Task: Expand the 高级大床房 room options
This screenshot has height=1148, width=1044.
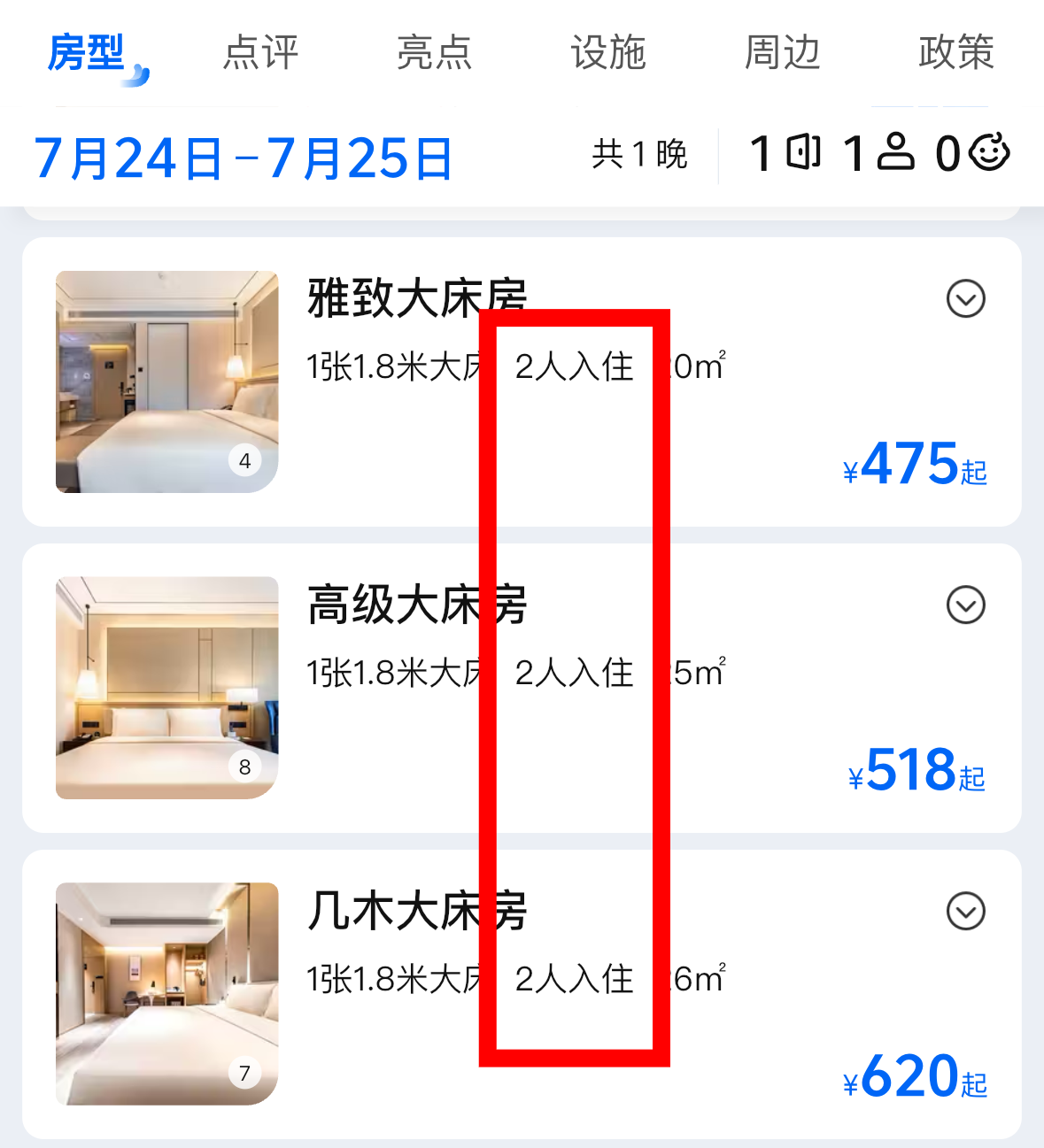Action: tap(965, 605)
